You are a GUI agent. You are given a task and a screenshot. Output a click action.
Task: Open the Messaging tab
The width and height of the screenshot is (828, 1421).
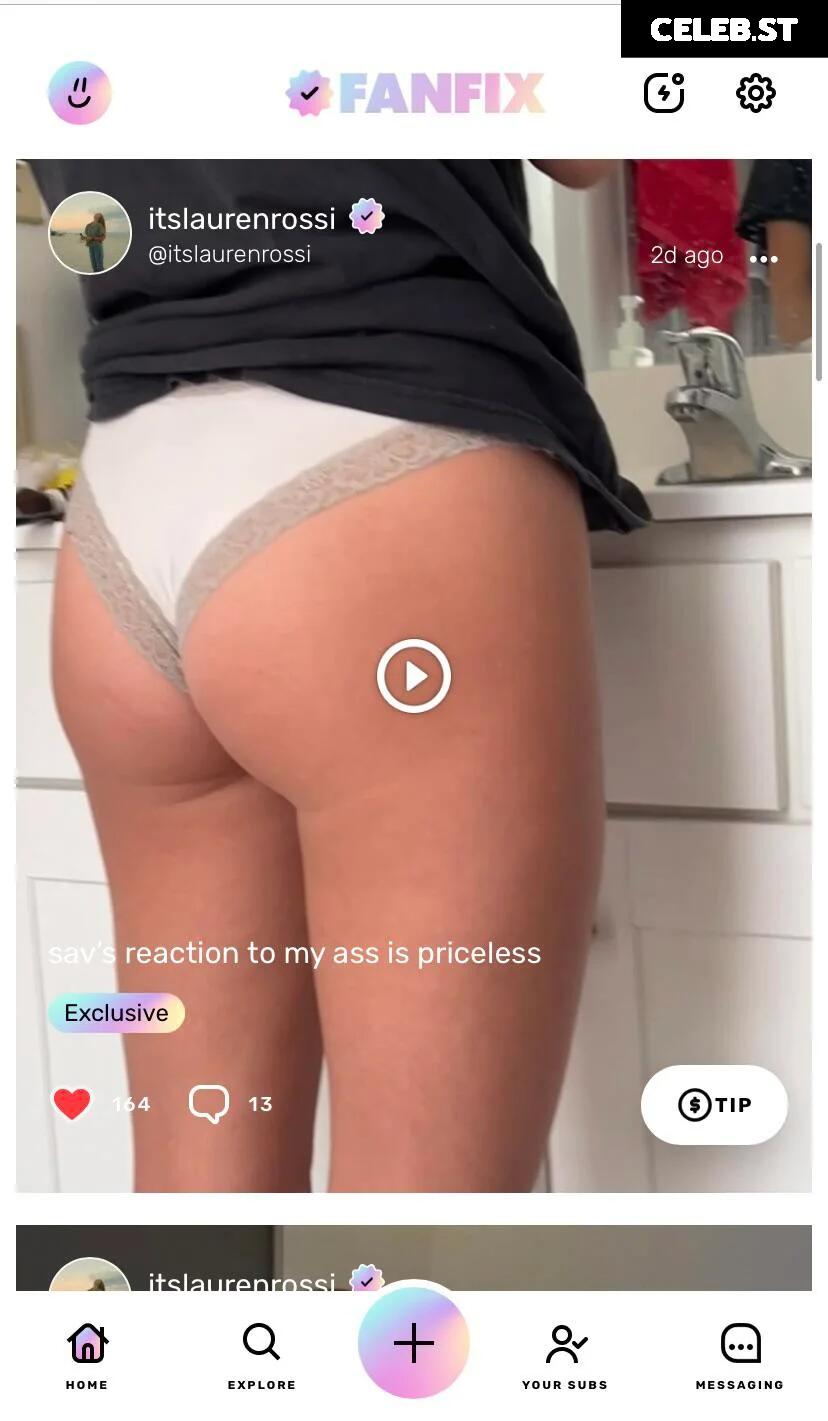[x=740, y=1356]
